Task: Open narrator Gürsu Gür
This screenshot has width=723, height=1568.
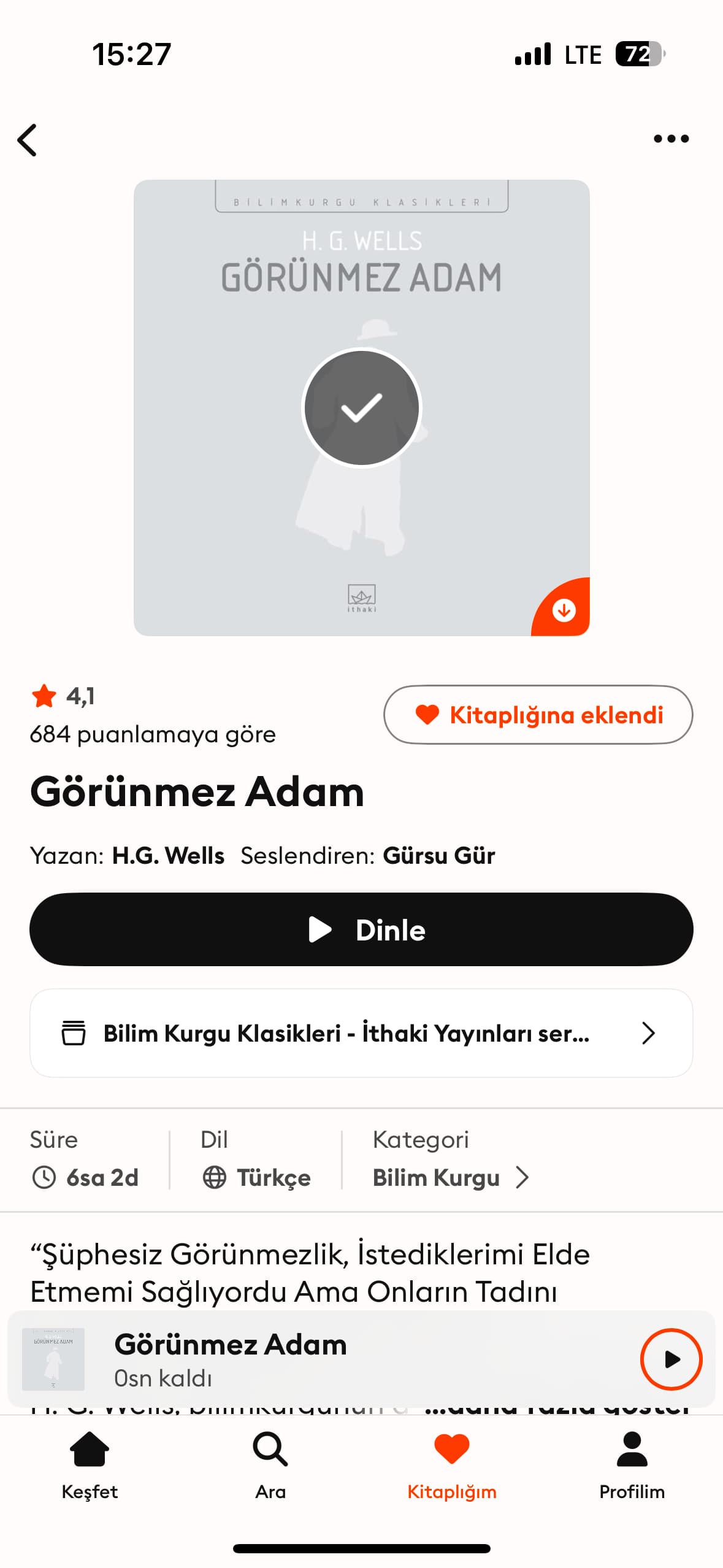Action: [x=438, y=855]
